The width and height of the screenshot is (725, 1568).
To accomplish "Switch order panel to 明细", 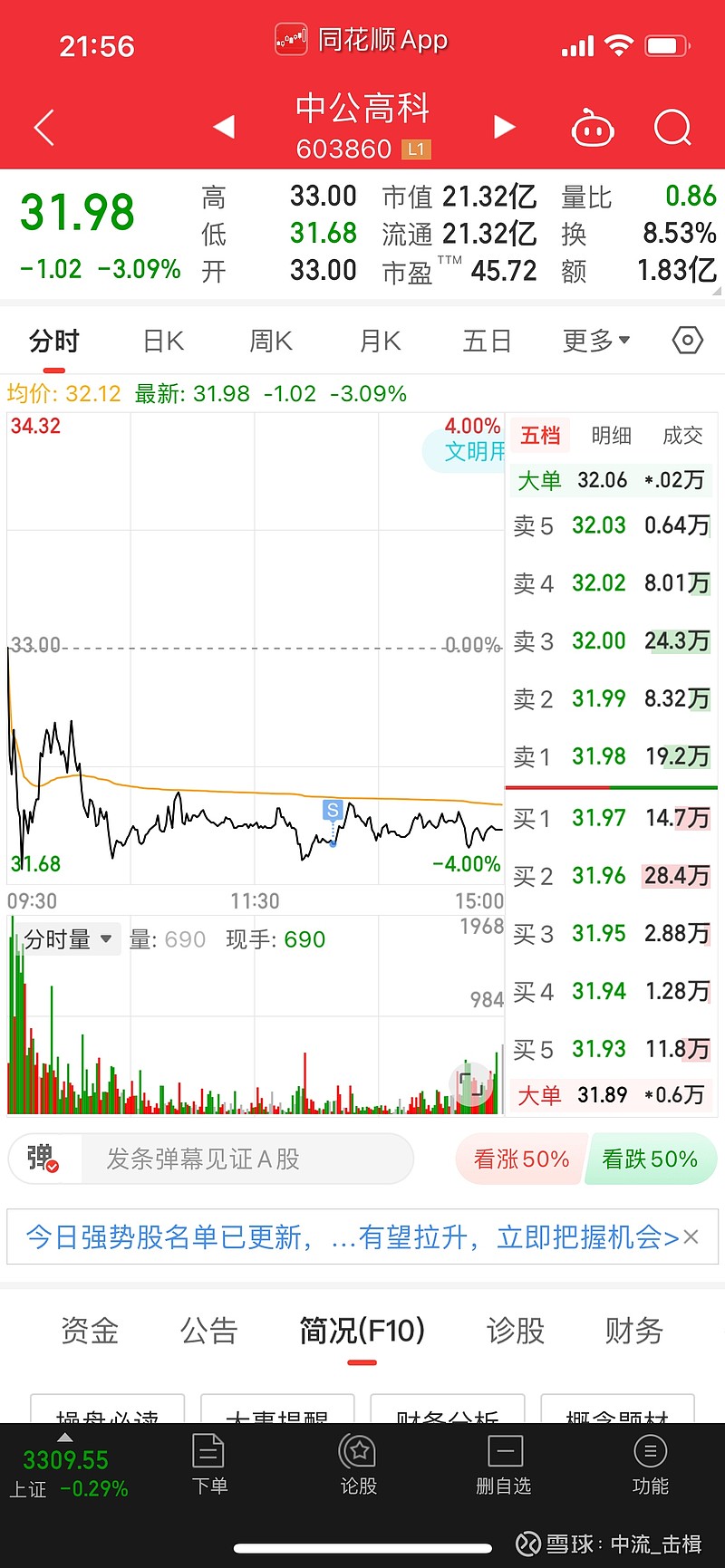I will [x=612, y=436].
